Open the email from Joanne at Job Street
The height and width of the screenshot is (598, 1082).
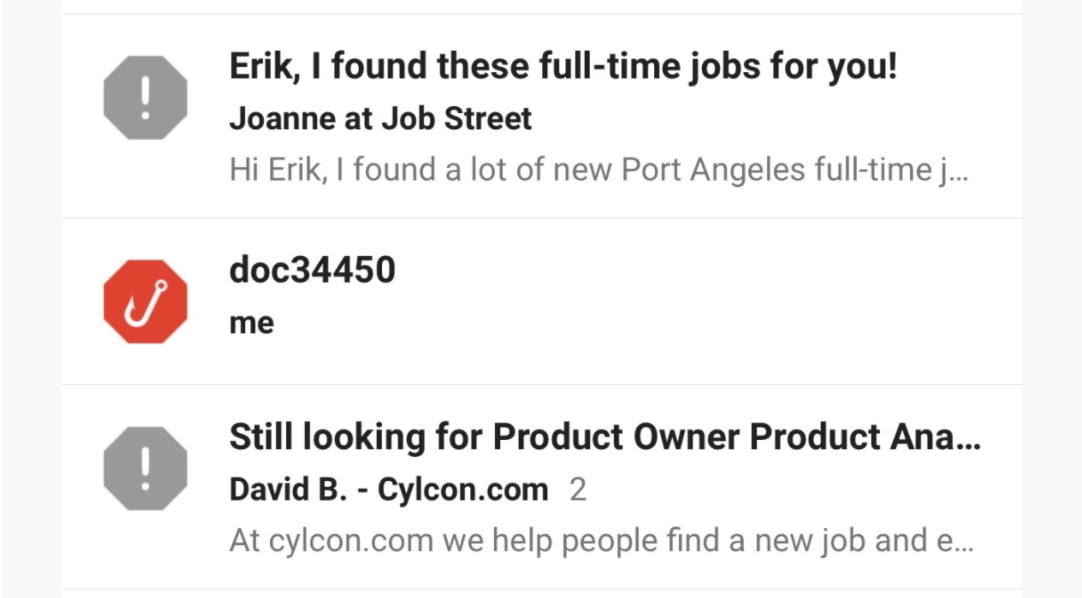[x=600, y=118]
